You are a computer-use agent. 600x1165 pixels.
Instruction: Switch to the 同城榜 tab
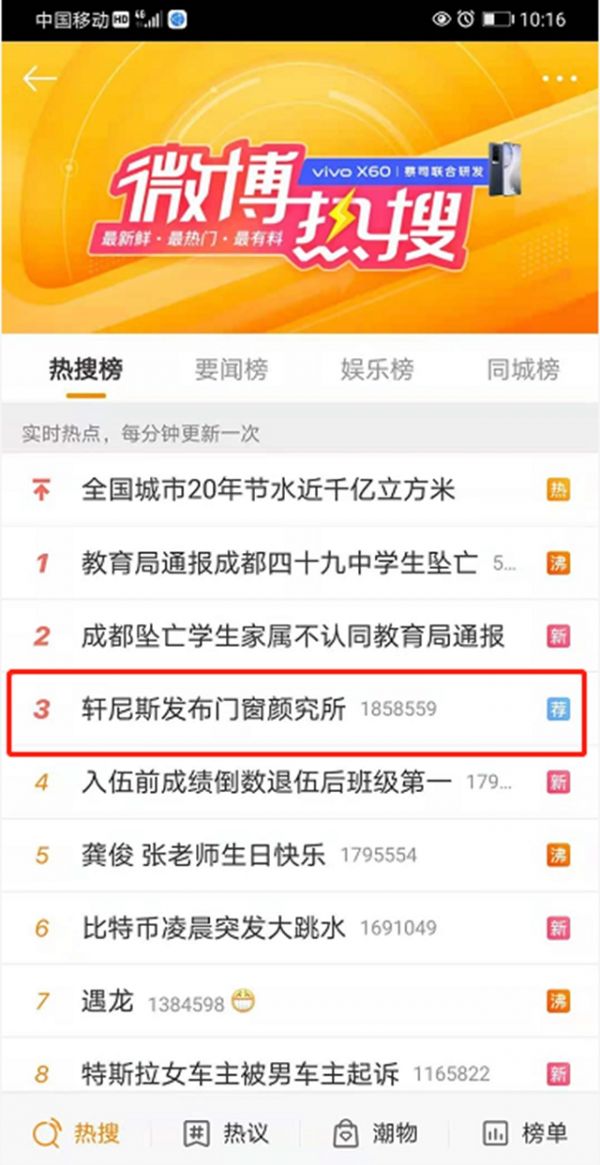(x=522, y=370)
